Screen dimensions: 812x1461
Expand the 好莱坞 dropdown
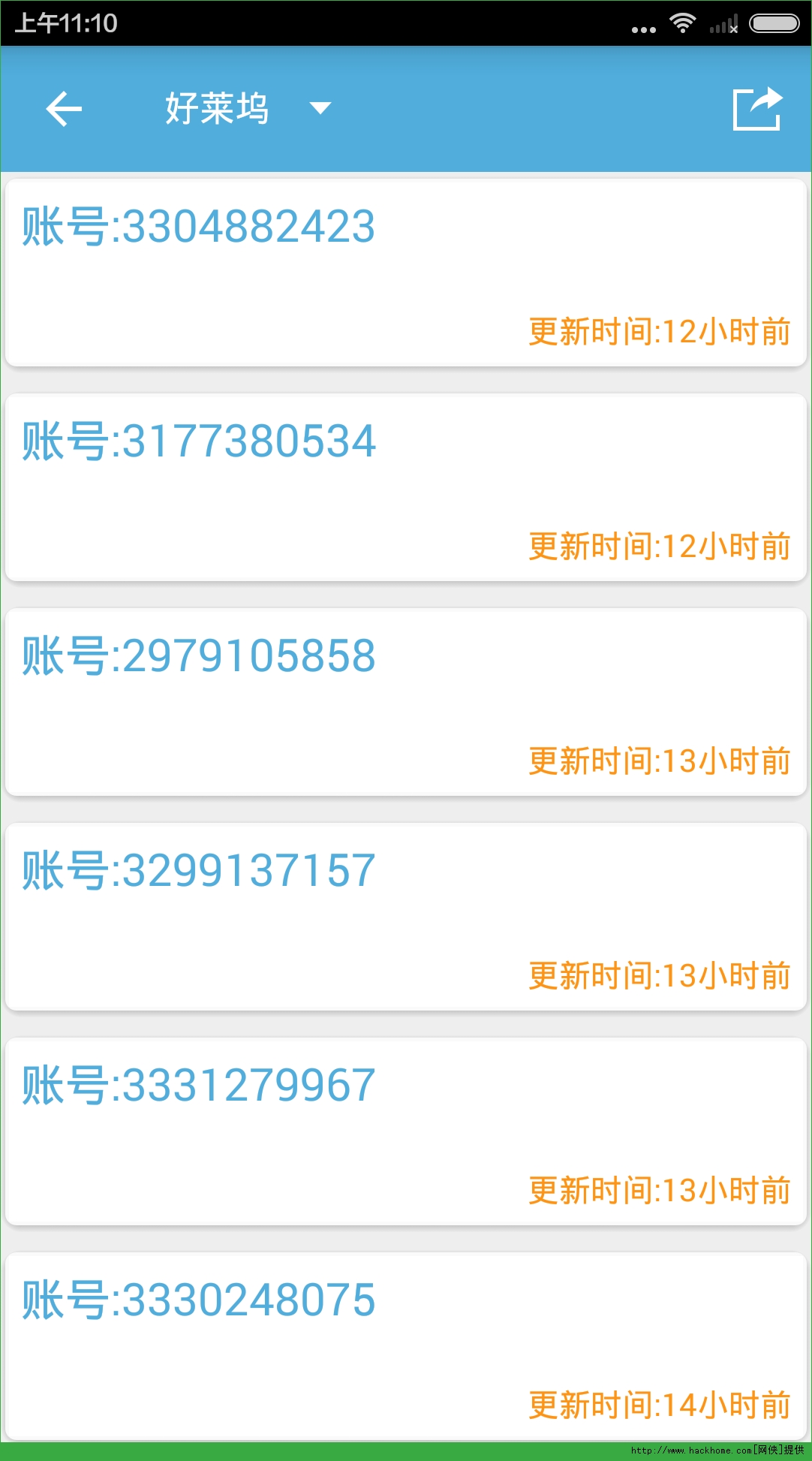(x=320, y=109)
